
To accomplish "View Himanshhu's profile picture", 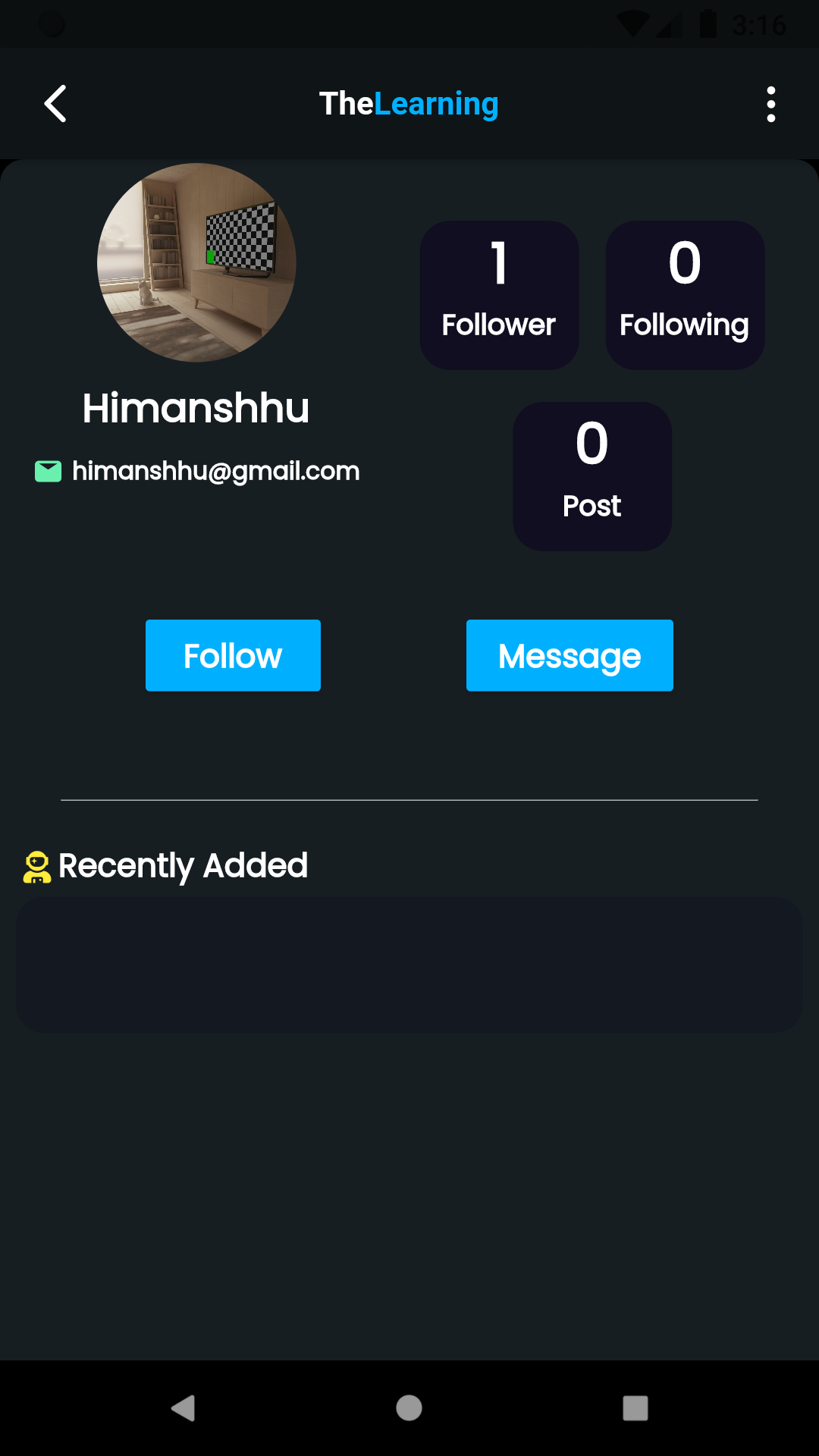I will point(196,262).
